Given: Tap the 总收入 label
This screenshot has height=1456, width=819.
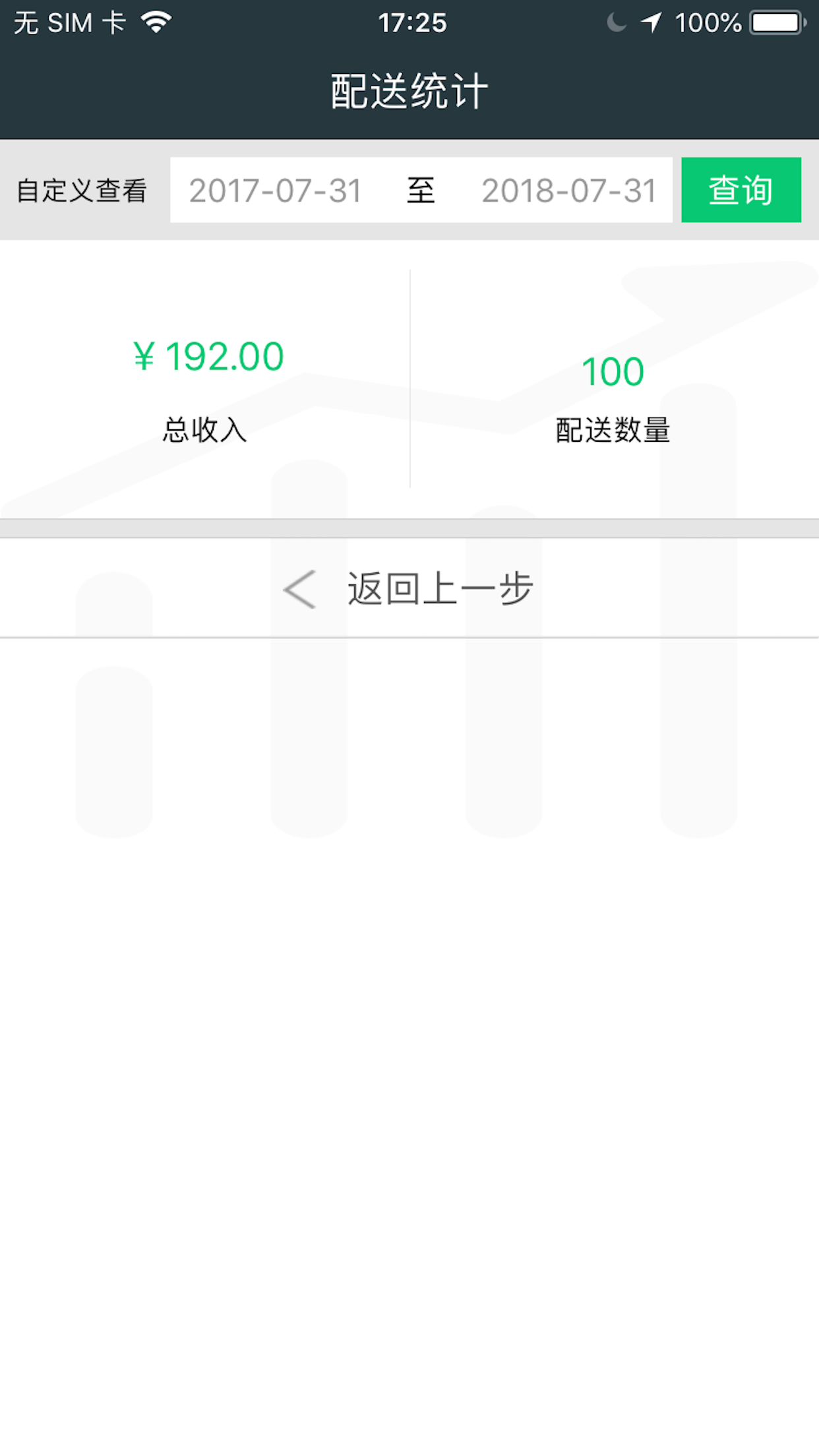Looking at the screenshot, I should [206, 431].
